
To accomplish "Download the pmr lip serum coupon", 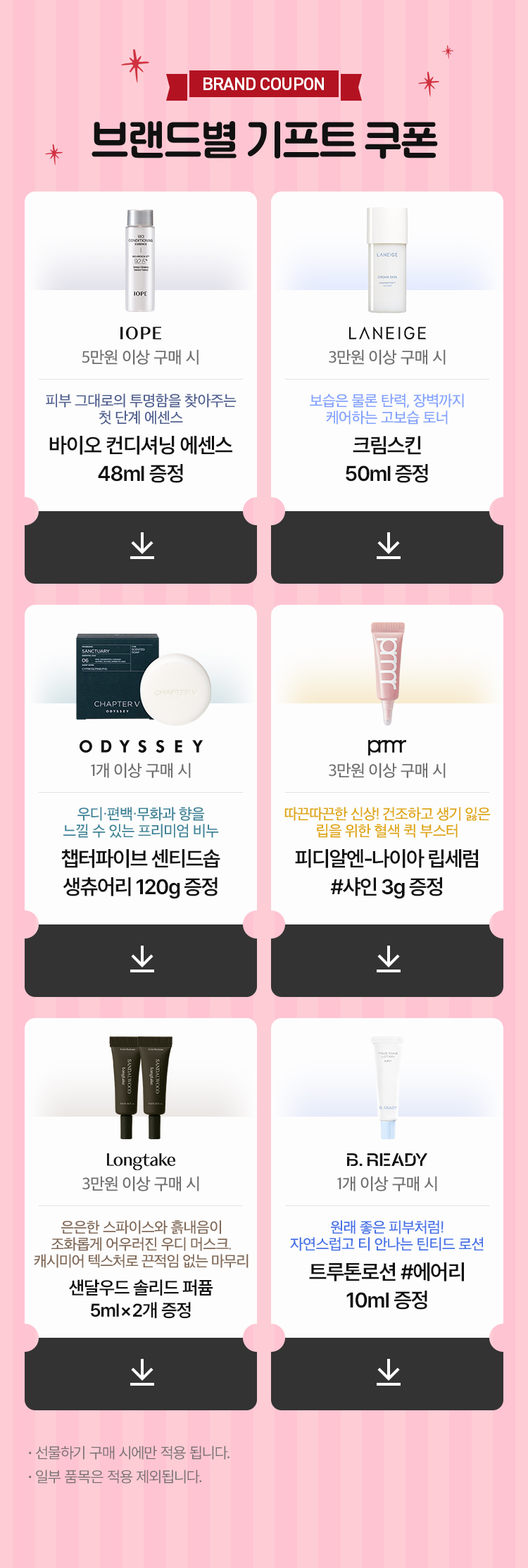I will pos(388,960).
